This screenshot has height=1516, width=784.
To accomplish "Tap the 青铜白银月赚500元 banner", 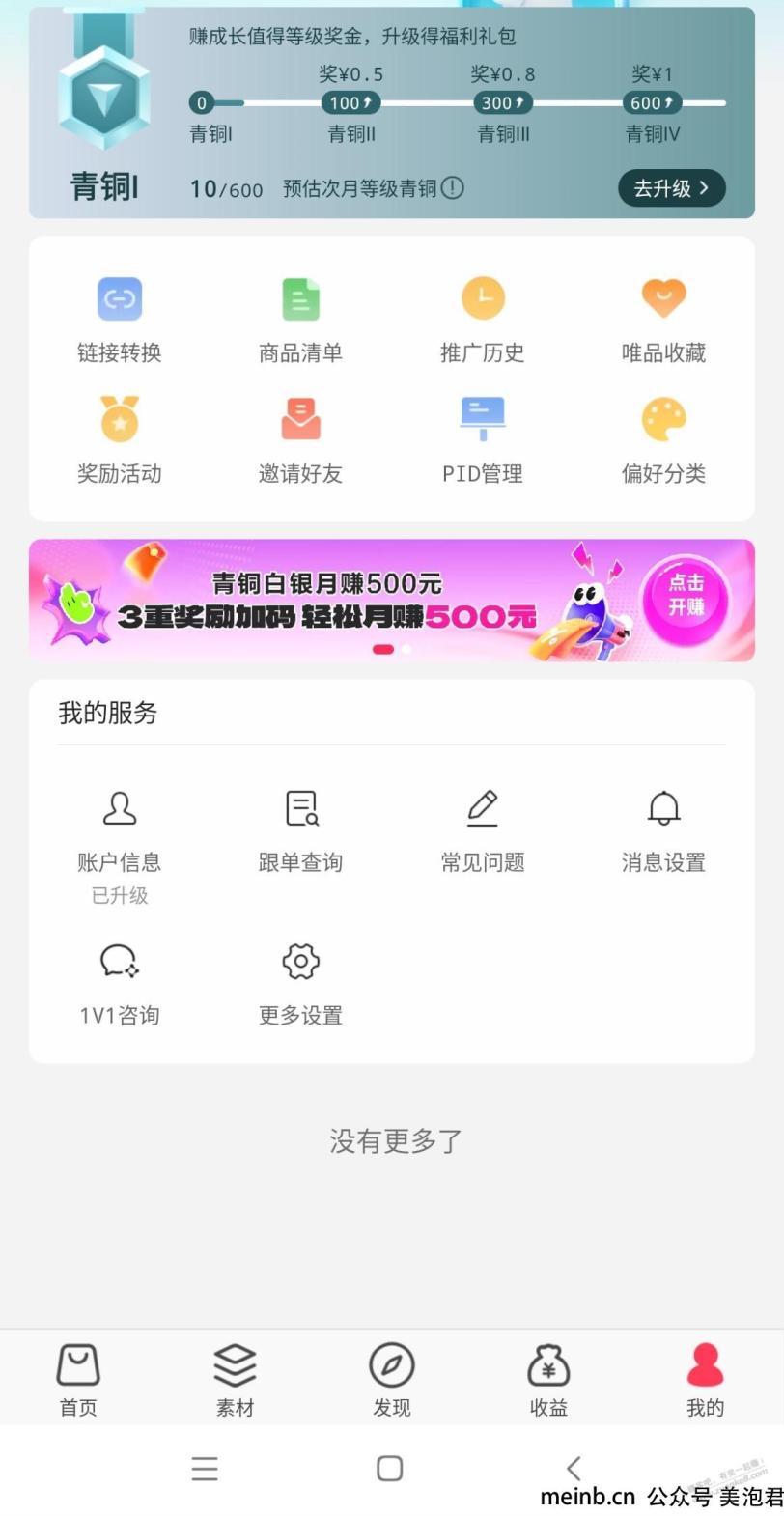I will [391, 600].
